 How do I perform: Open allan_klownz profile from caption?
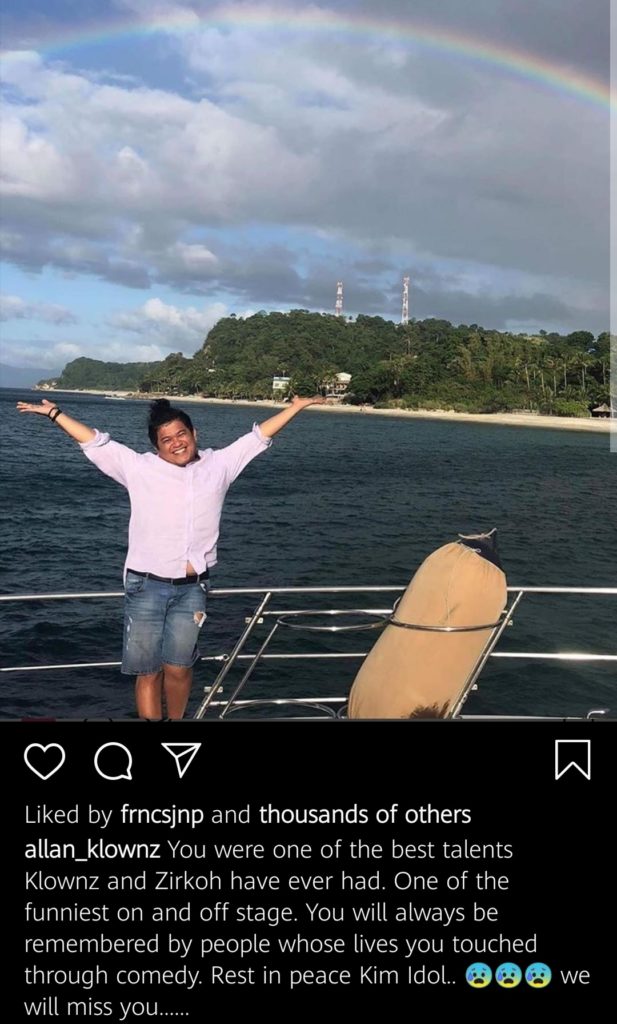92,850
